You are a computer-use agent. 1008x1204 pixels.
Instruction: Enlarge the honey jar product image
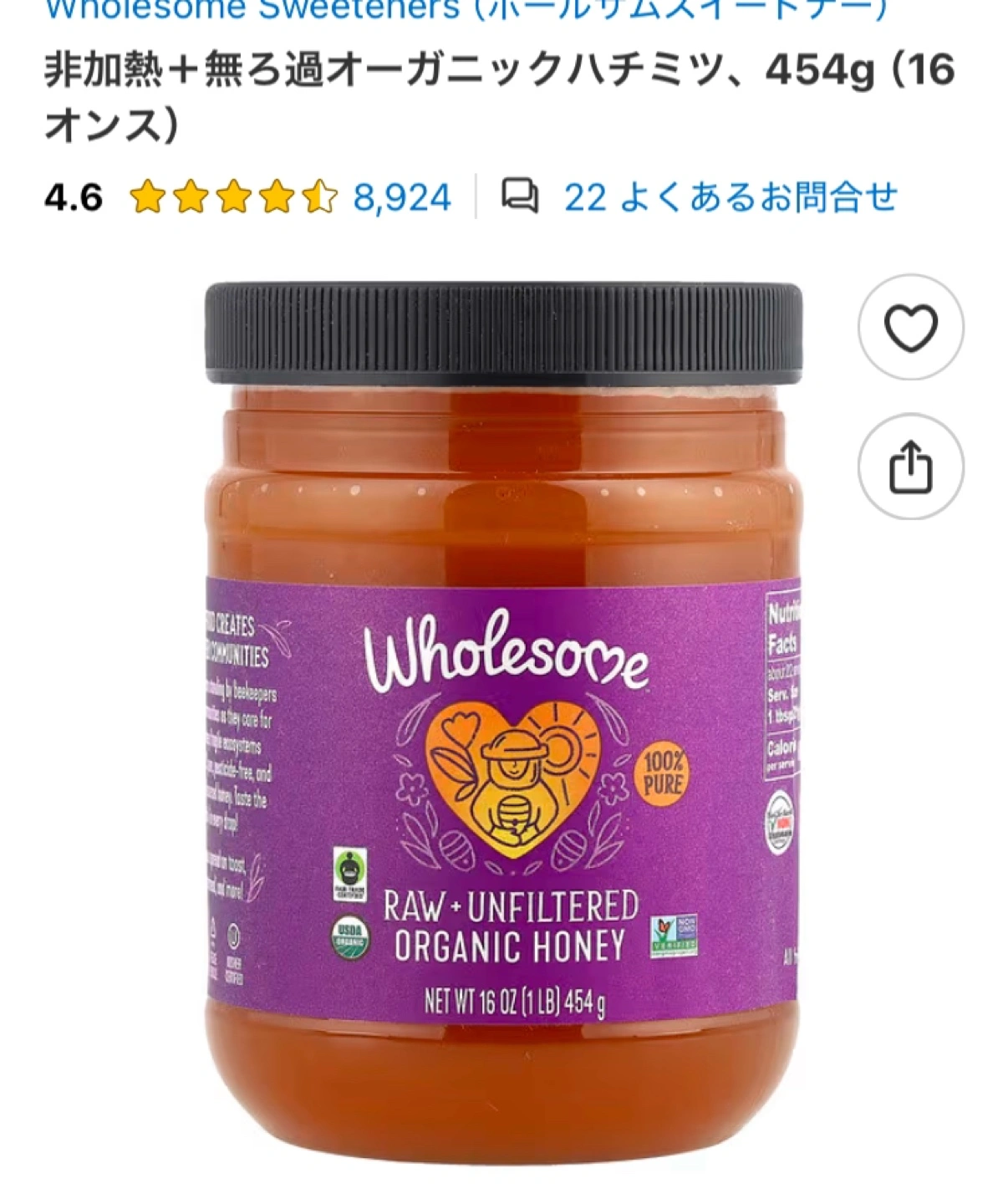[x=504, y=719]
